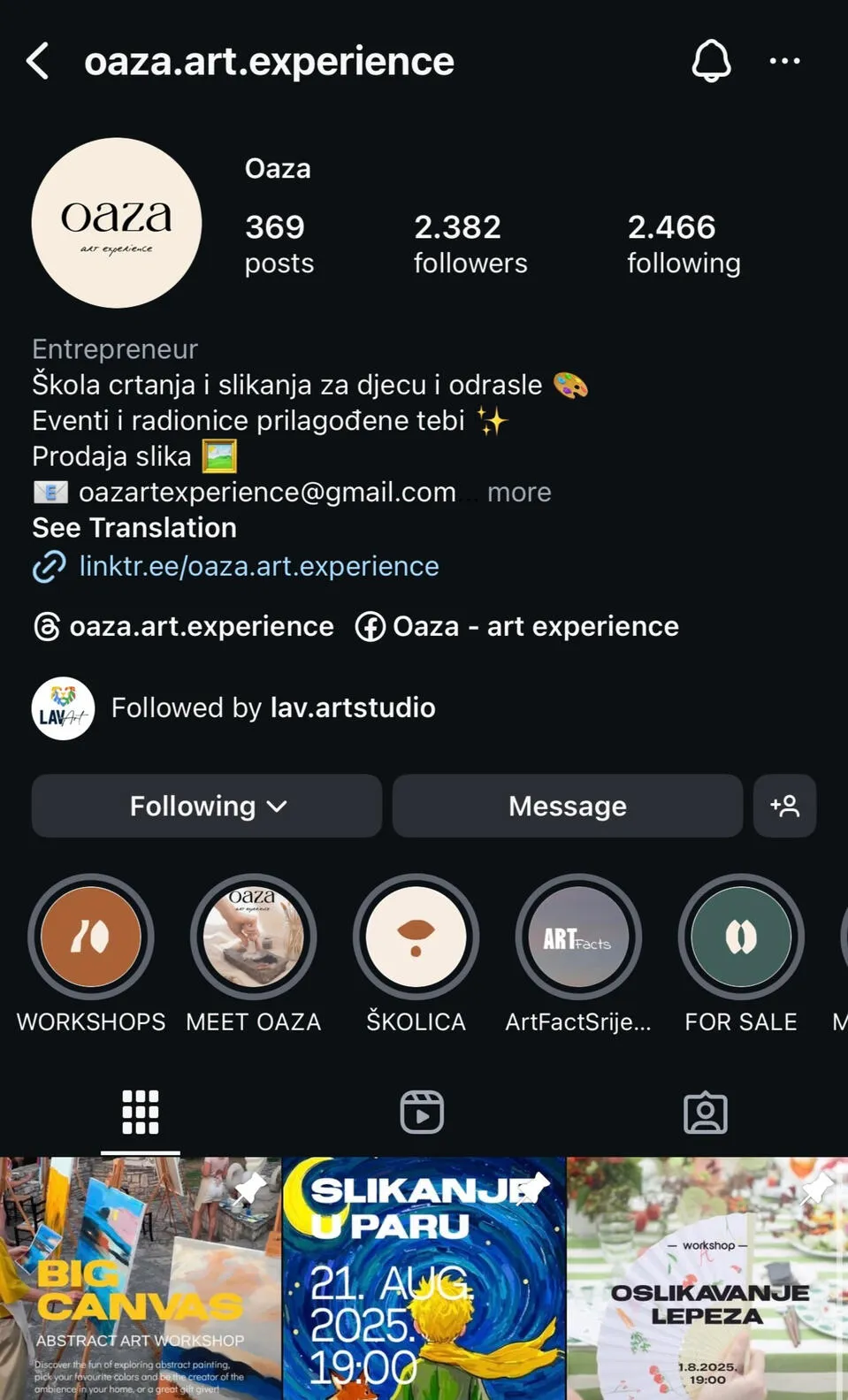Open the MEET OAZA story highlight
Screen dimensions: 848x1400
coord(253,937)
